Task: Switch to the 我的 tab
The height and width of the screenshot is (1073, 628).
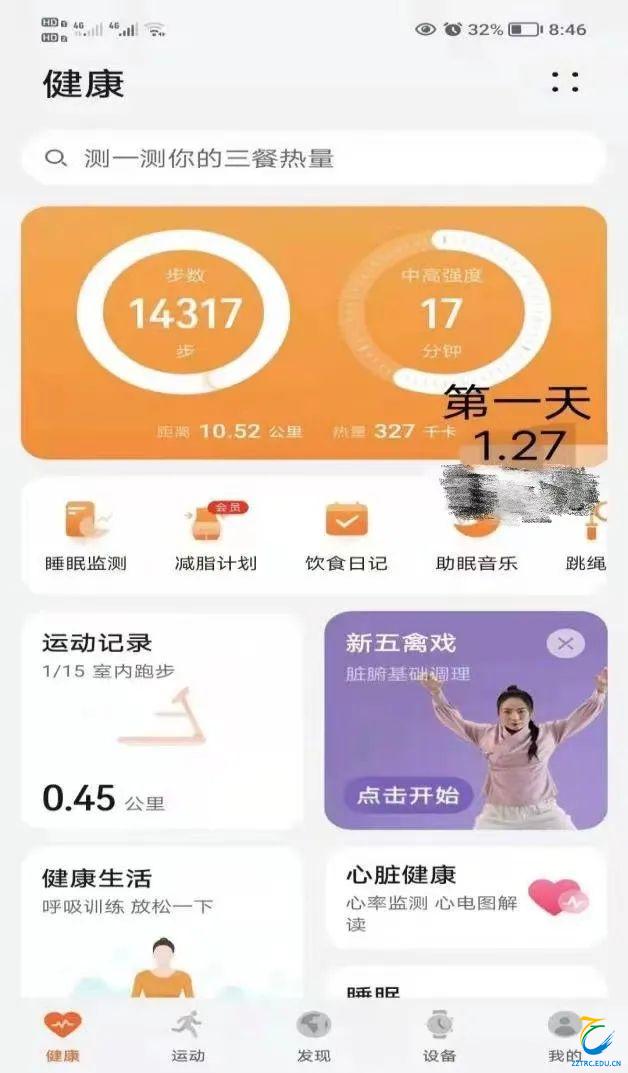Action: (x=563, y=1035)
